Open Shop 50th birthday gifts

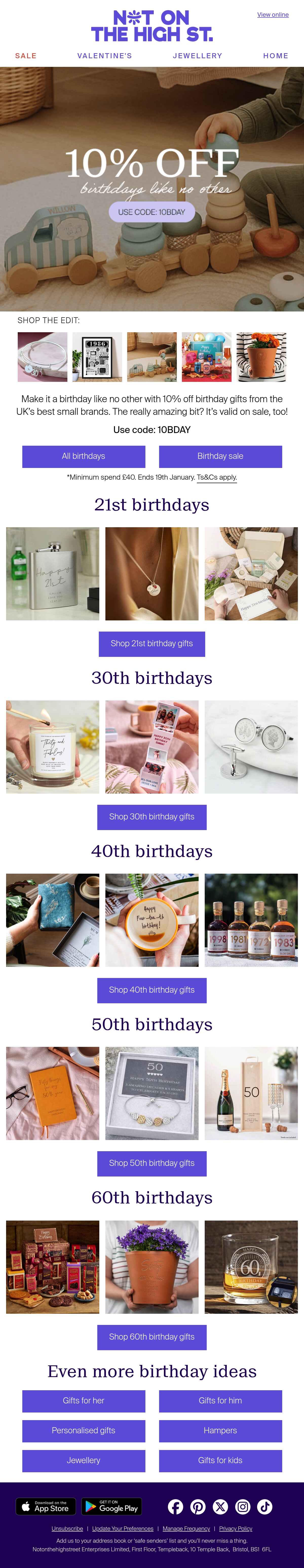coord(152,1163)
